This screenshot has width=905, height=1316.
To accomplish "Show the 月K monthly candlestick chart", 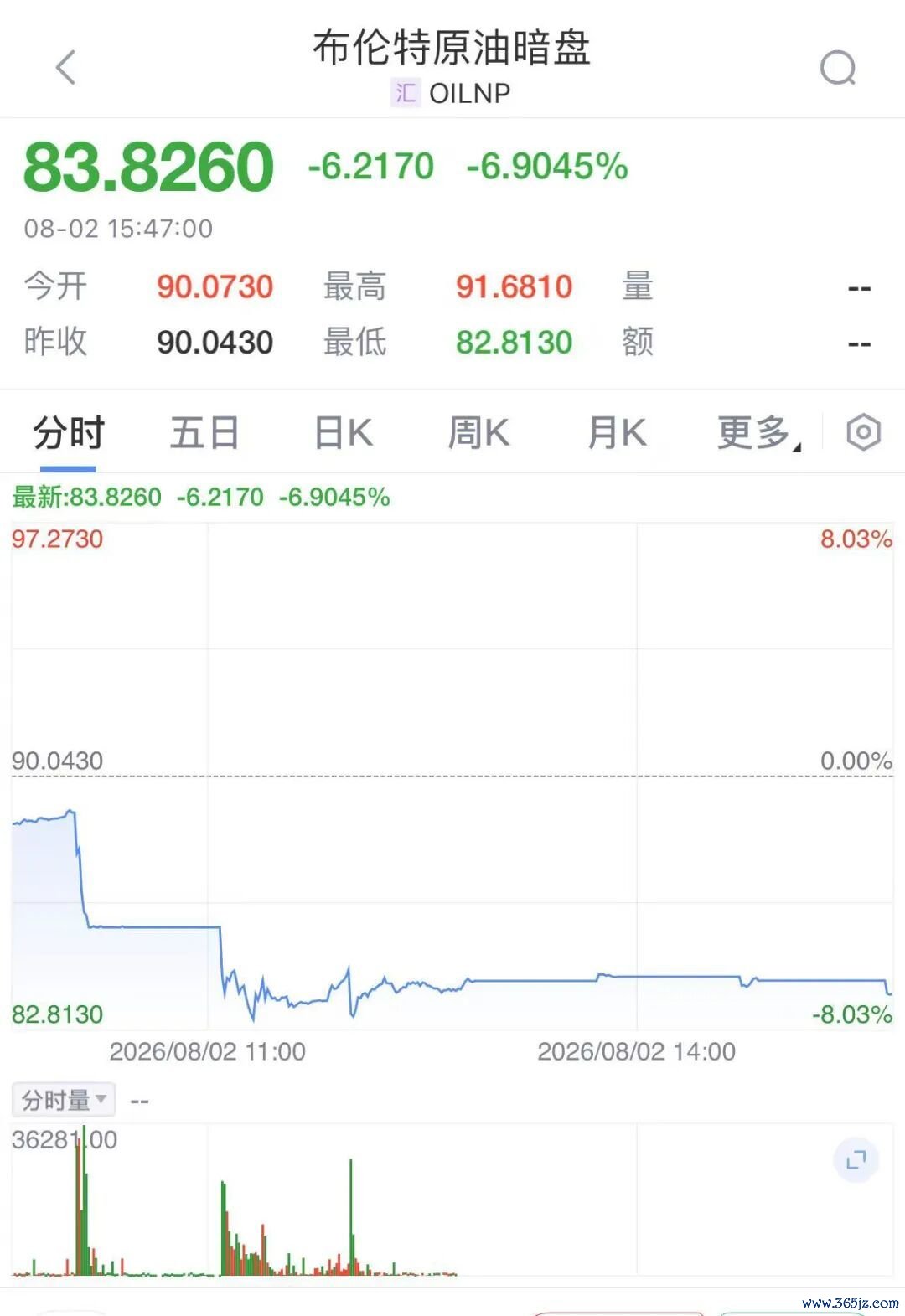I will point(617,433).
